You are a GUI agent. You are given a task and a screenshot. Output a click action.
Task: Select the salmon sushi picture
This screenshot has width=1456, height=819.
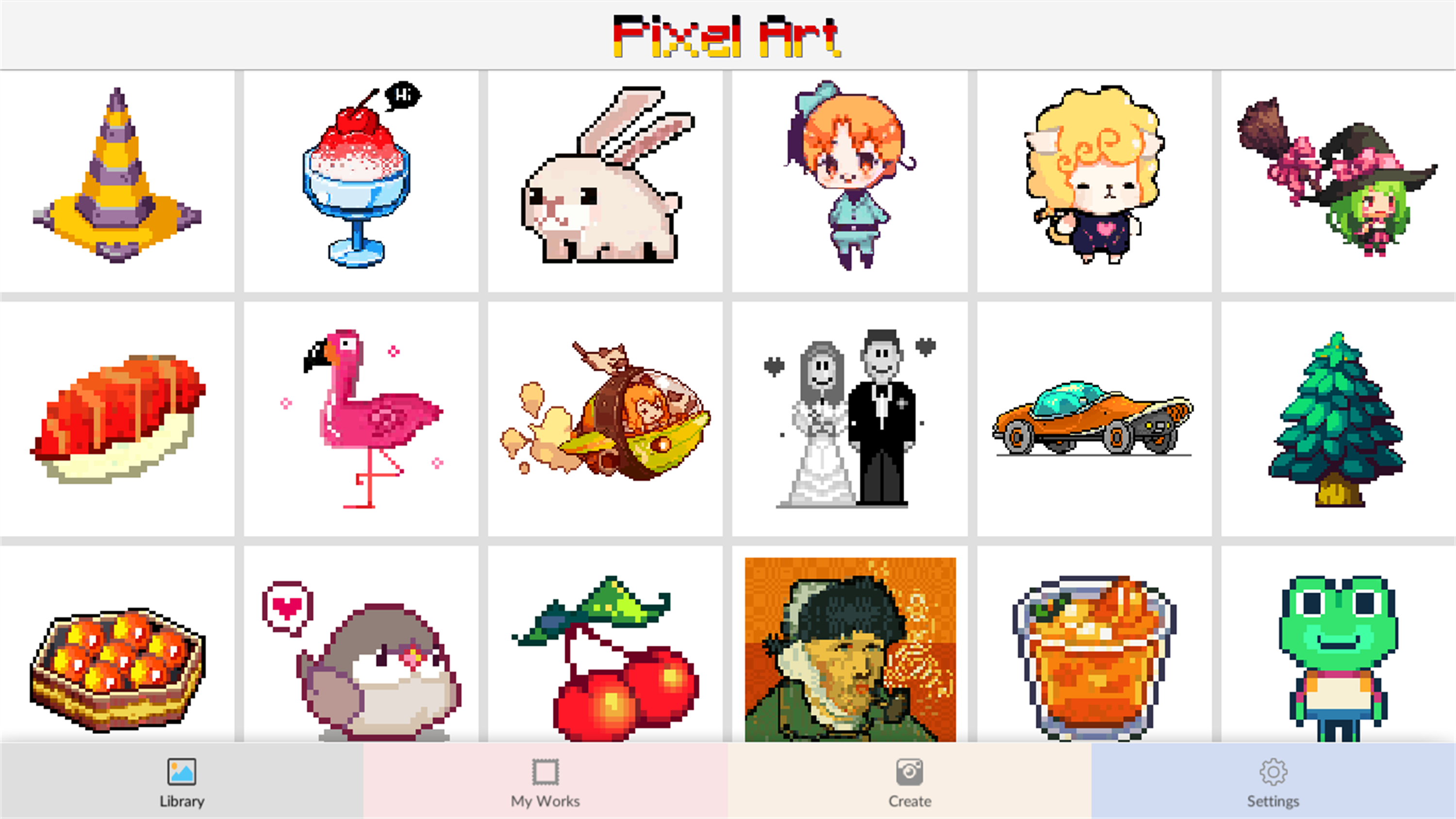click(x=117, y=418)
